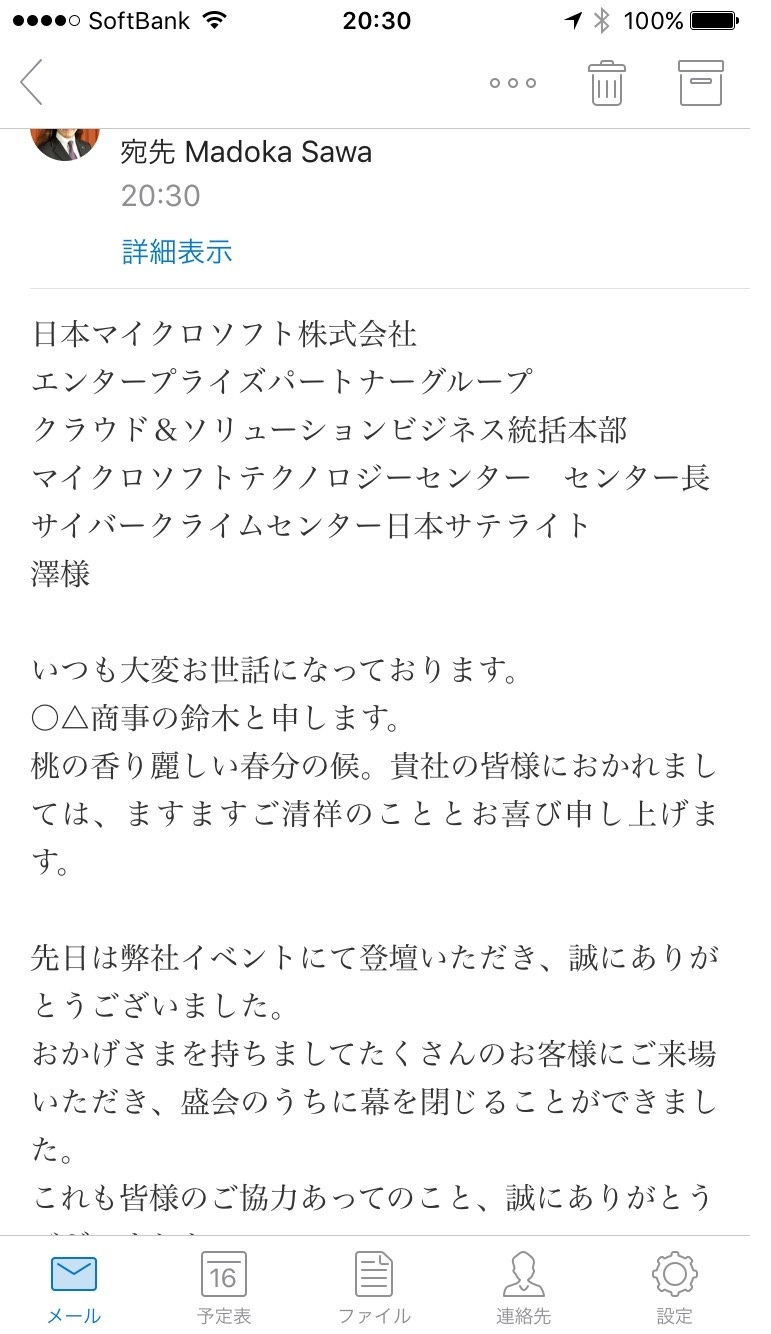Open 連絡先 contacts icon
This screenshot has width=771, height=1334.
click(x=524, y=1276)
